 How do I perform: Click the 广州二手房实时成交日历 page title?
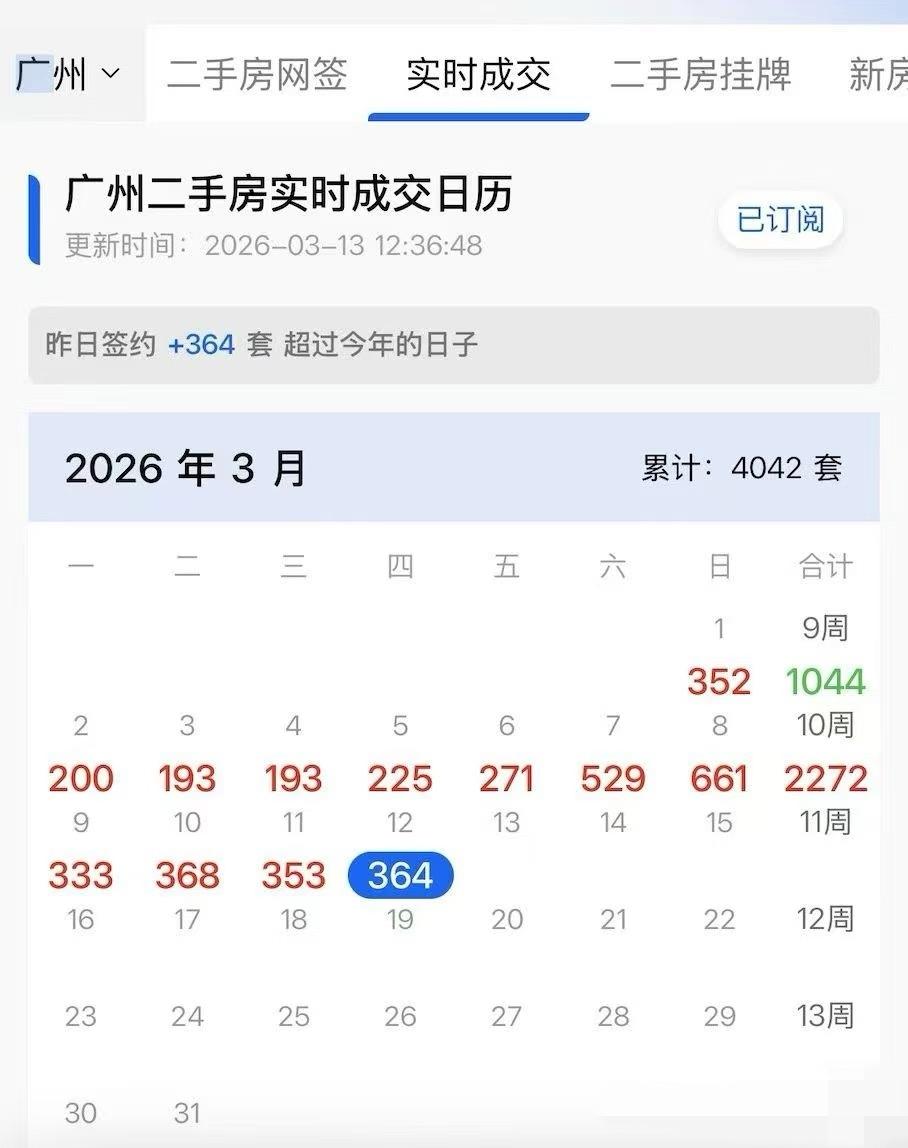tap(290, 196)
